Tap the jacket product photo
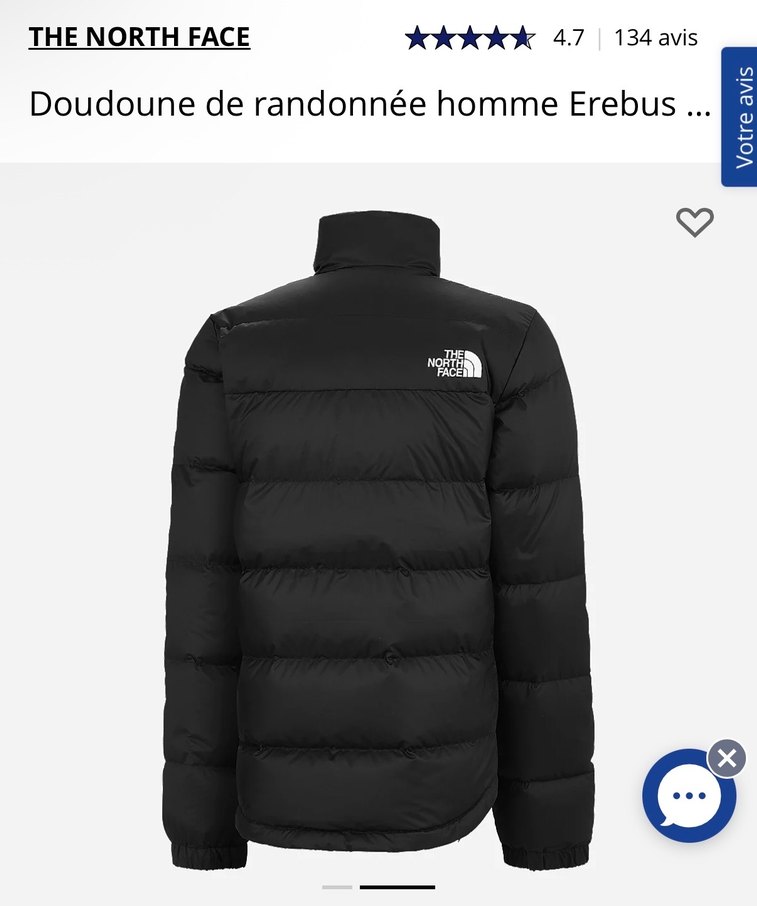This screenshot has height=906, width=757. [x=378, y=520]
